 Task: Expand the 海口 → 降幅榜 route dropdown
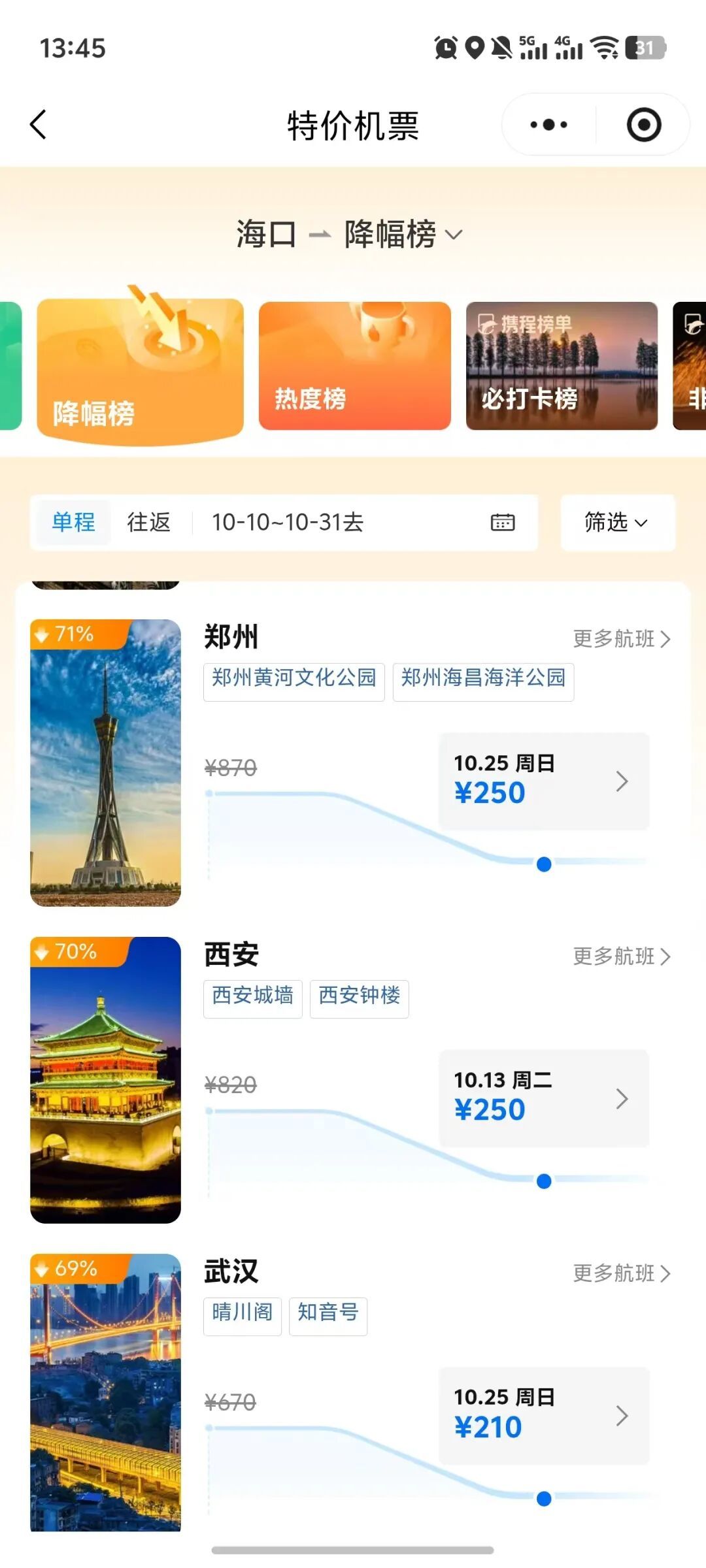[x=351, y=234]
